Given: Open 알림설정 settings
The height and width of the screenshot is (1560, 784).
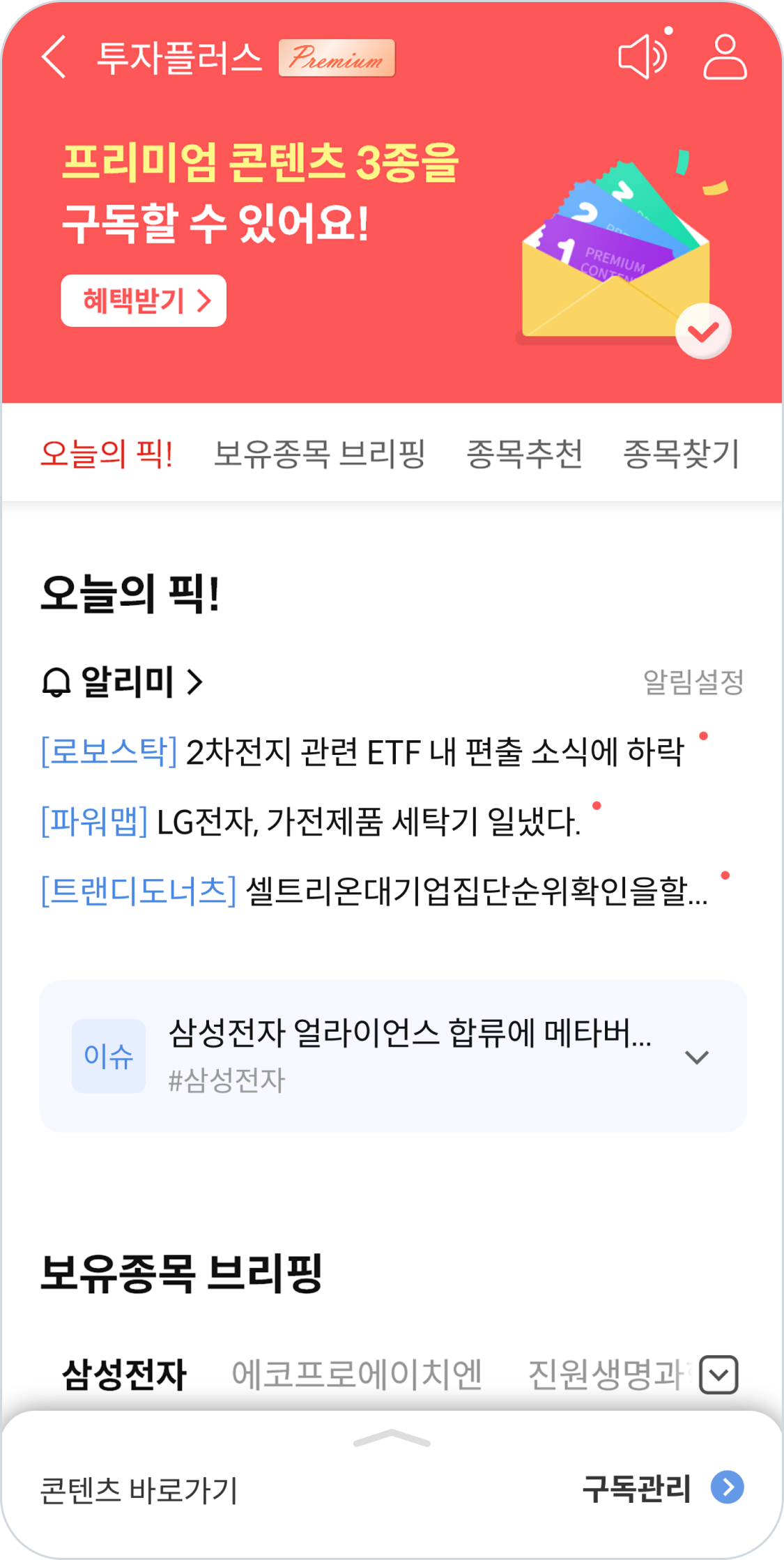Looking at the screenshot, I should point(693,682).
